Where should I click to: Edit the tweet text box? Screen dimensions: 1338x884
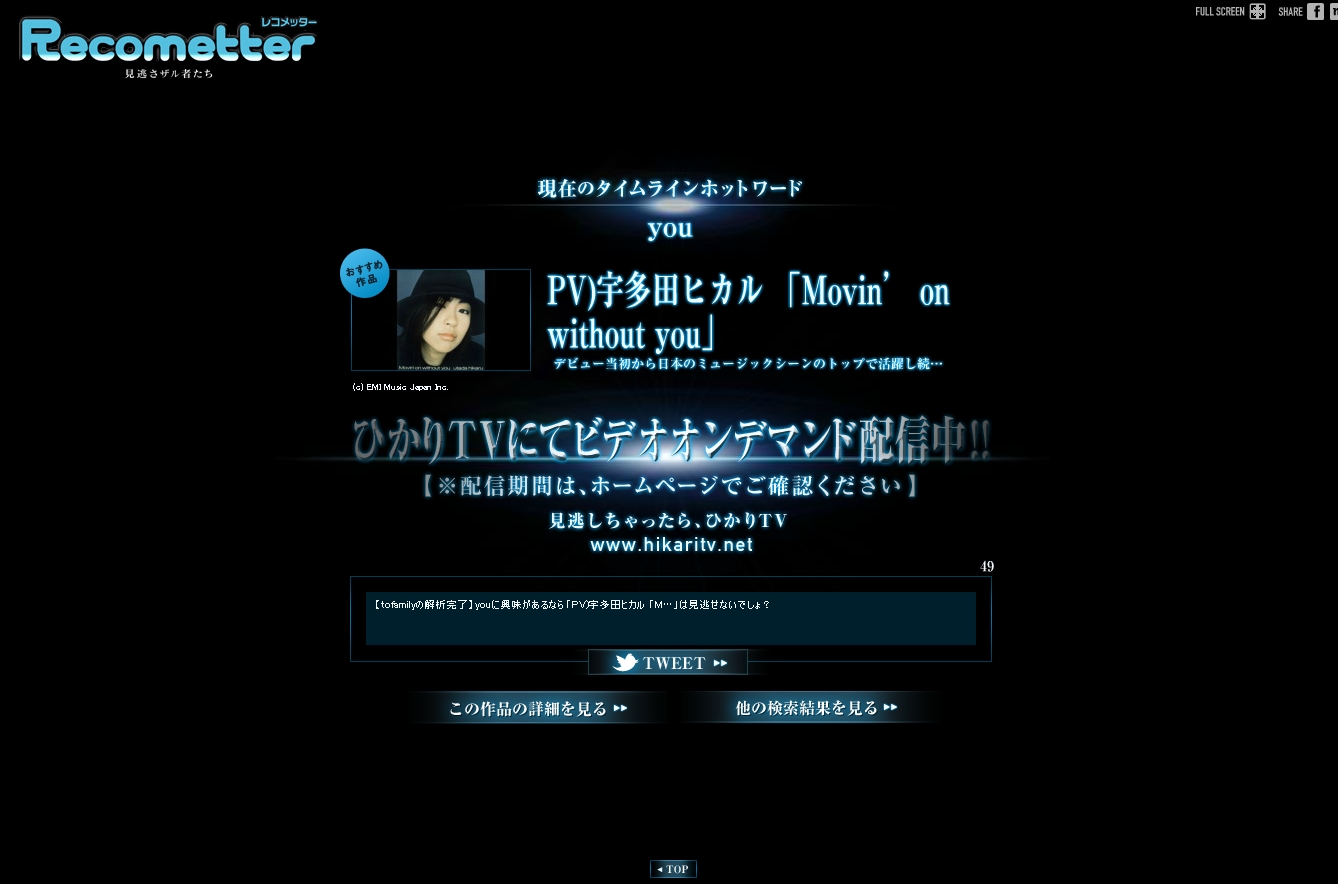tap(670, 618)
